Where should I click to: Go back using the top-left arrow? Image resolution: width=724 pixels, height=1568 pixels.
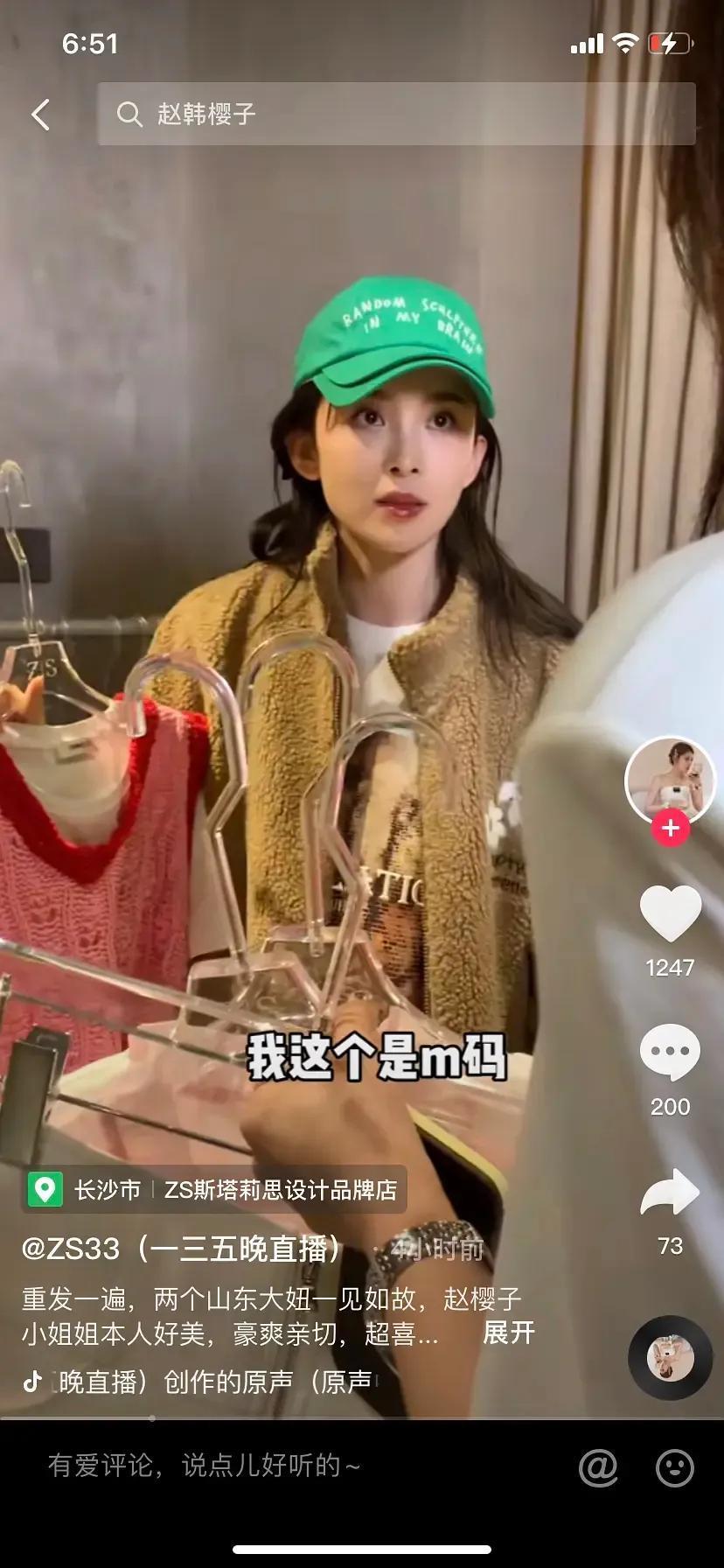pyautogui.click(x=41, y=115)
